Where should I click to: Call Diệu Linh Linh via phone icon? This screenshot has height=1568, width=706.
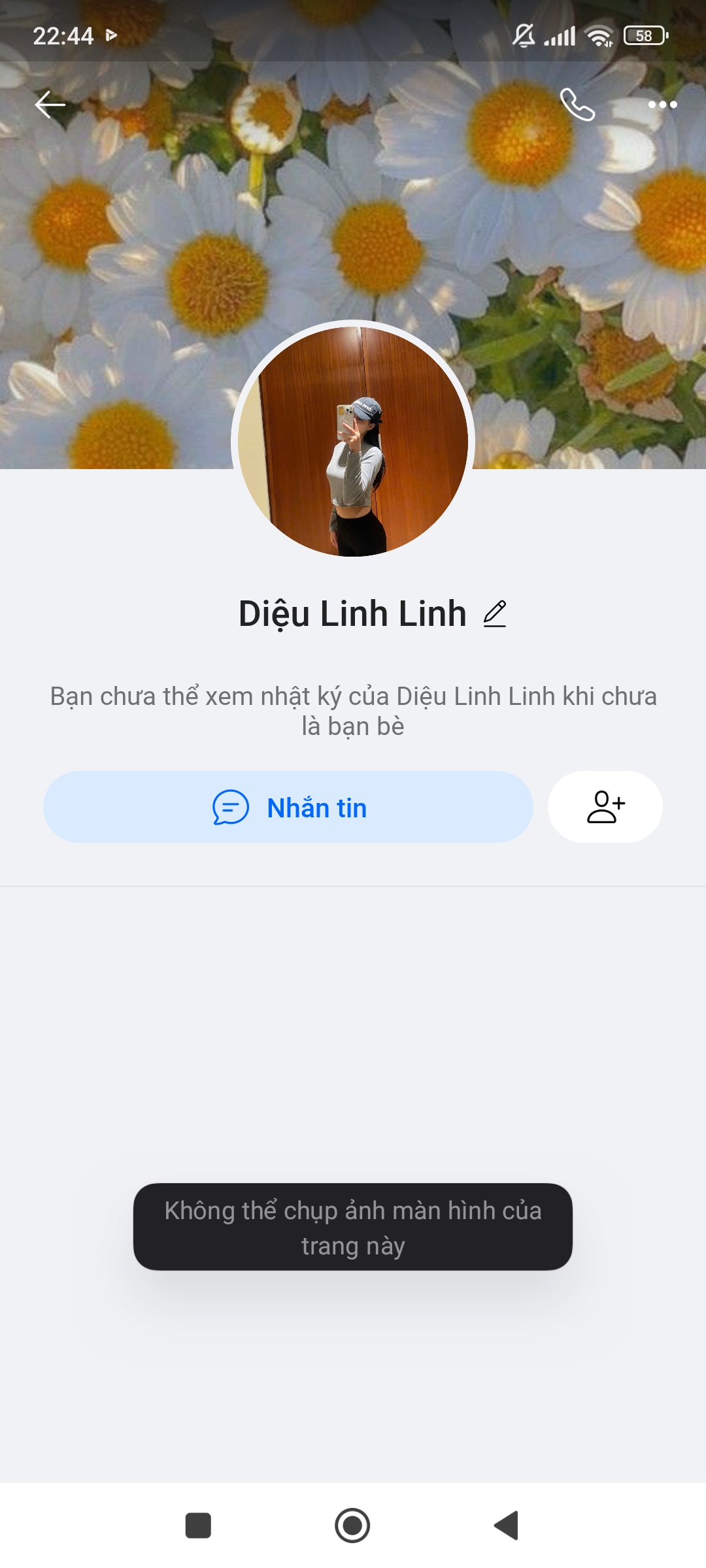pos(577,105)
